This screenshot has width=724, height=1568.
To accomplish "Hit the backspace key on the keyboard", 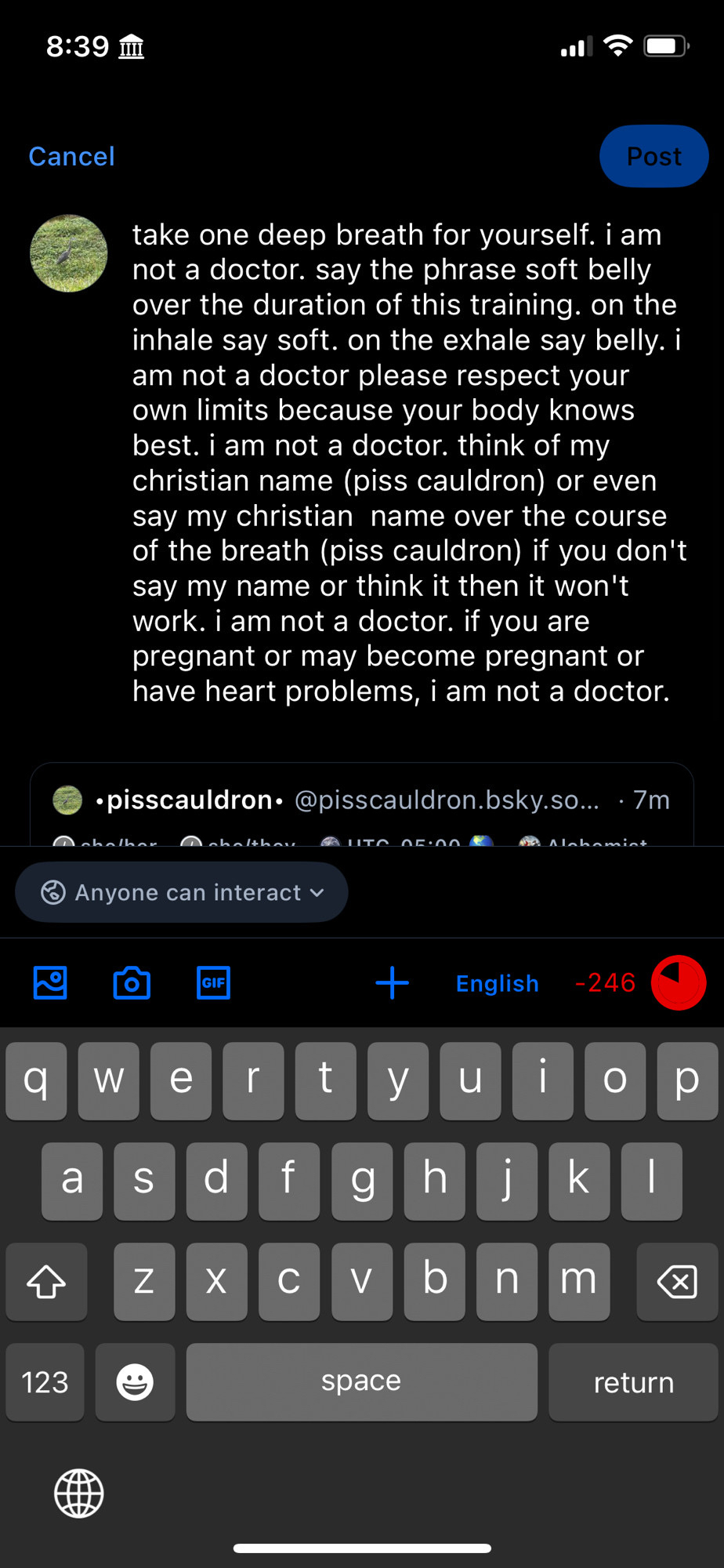I will click(676, 1282).
